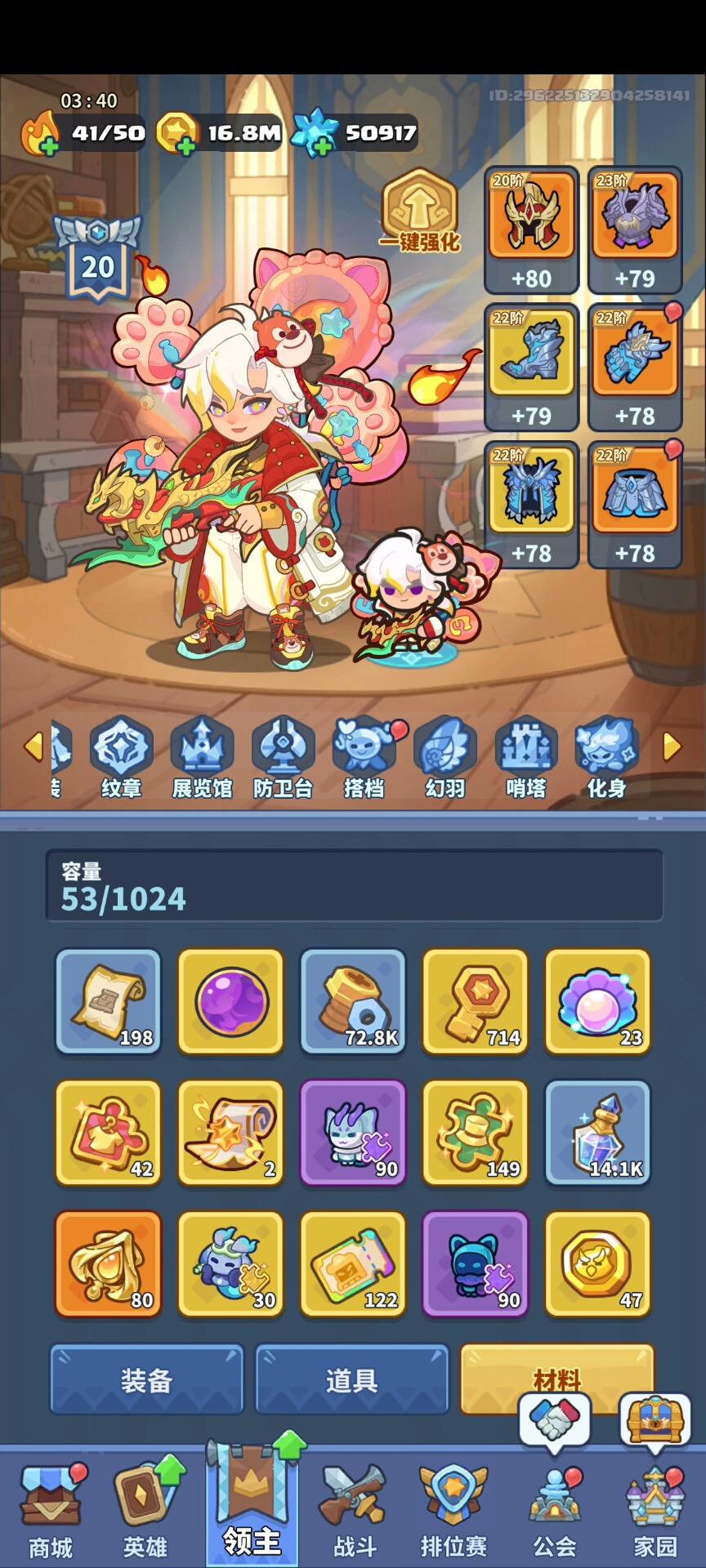Open the 纹章 emblem feature

coord(121,756)
